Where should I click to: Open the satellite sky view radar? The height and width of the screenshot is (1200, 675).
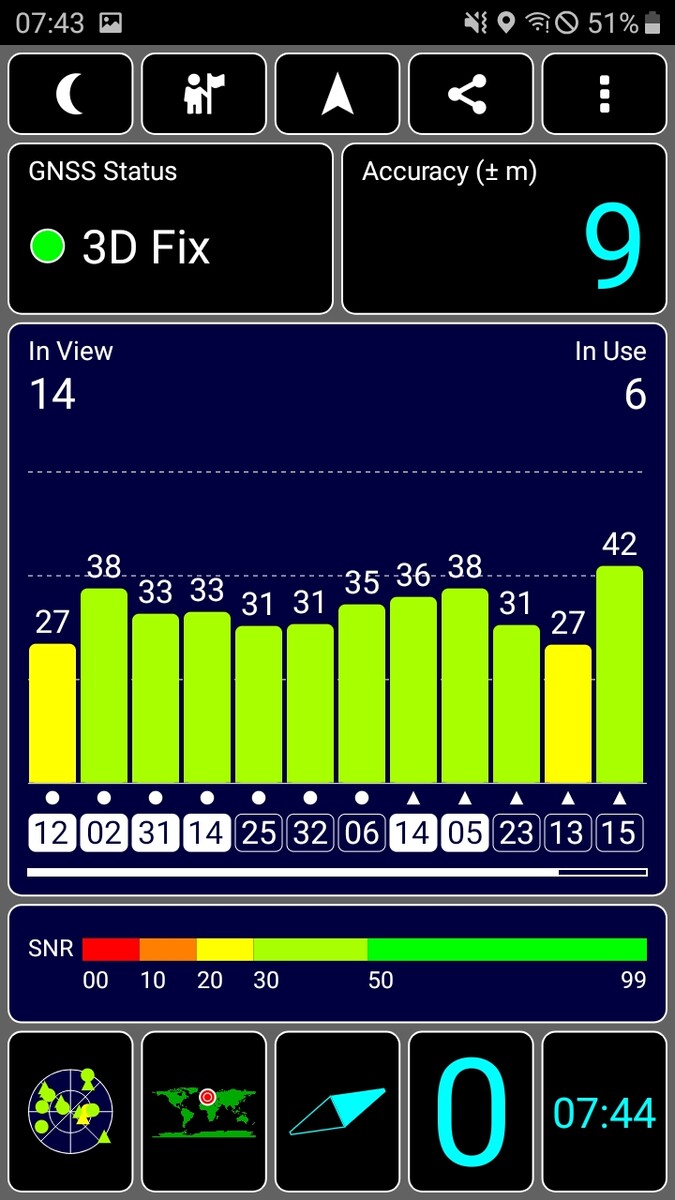click(x=70, y=1111)
